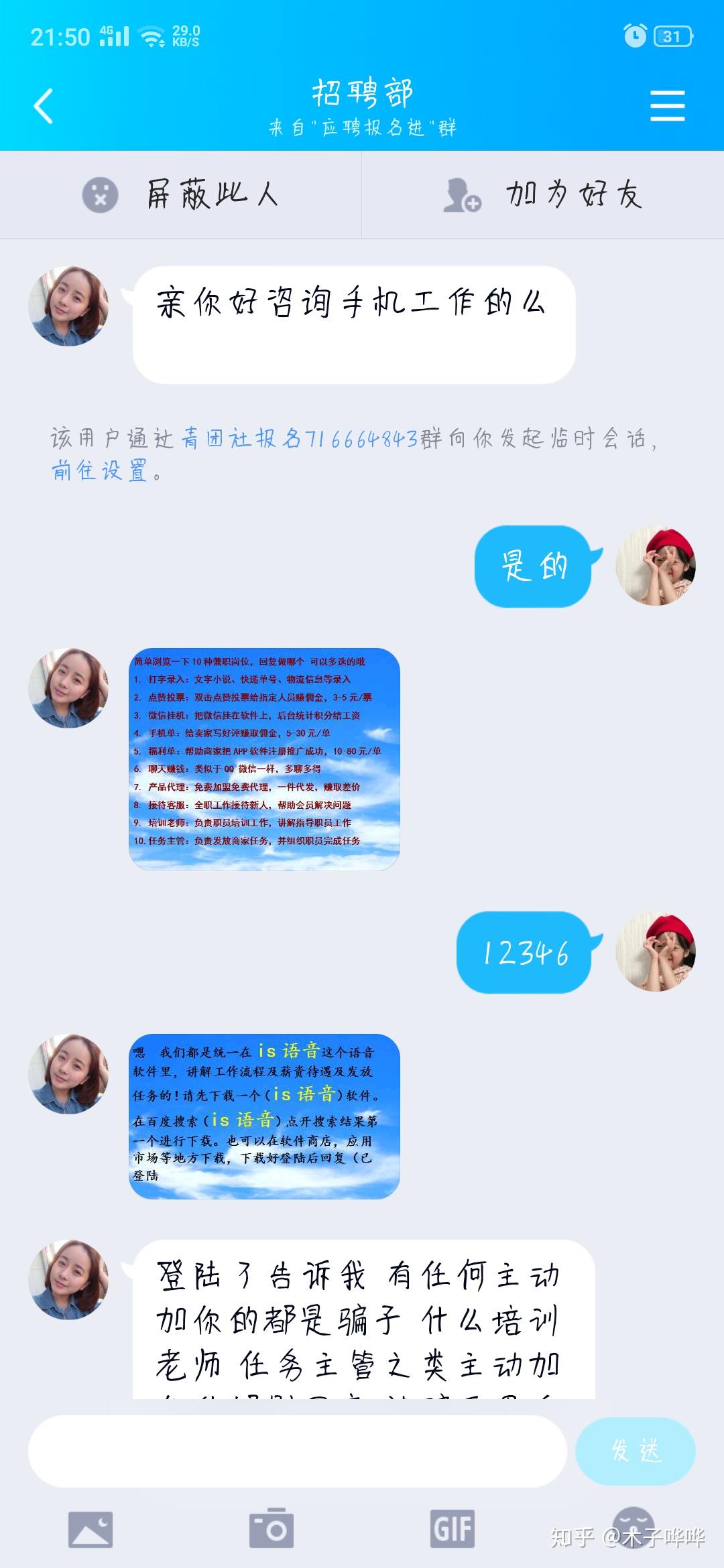
Task: Open the camera to take a photo
Action: (x=271, y=1530)
